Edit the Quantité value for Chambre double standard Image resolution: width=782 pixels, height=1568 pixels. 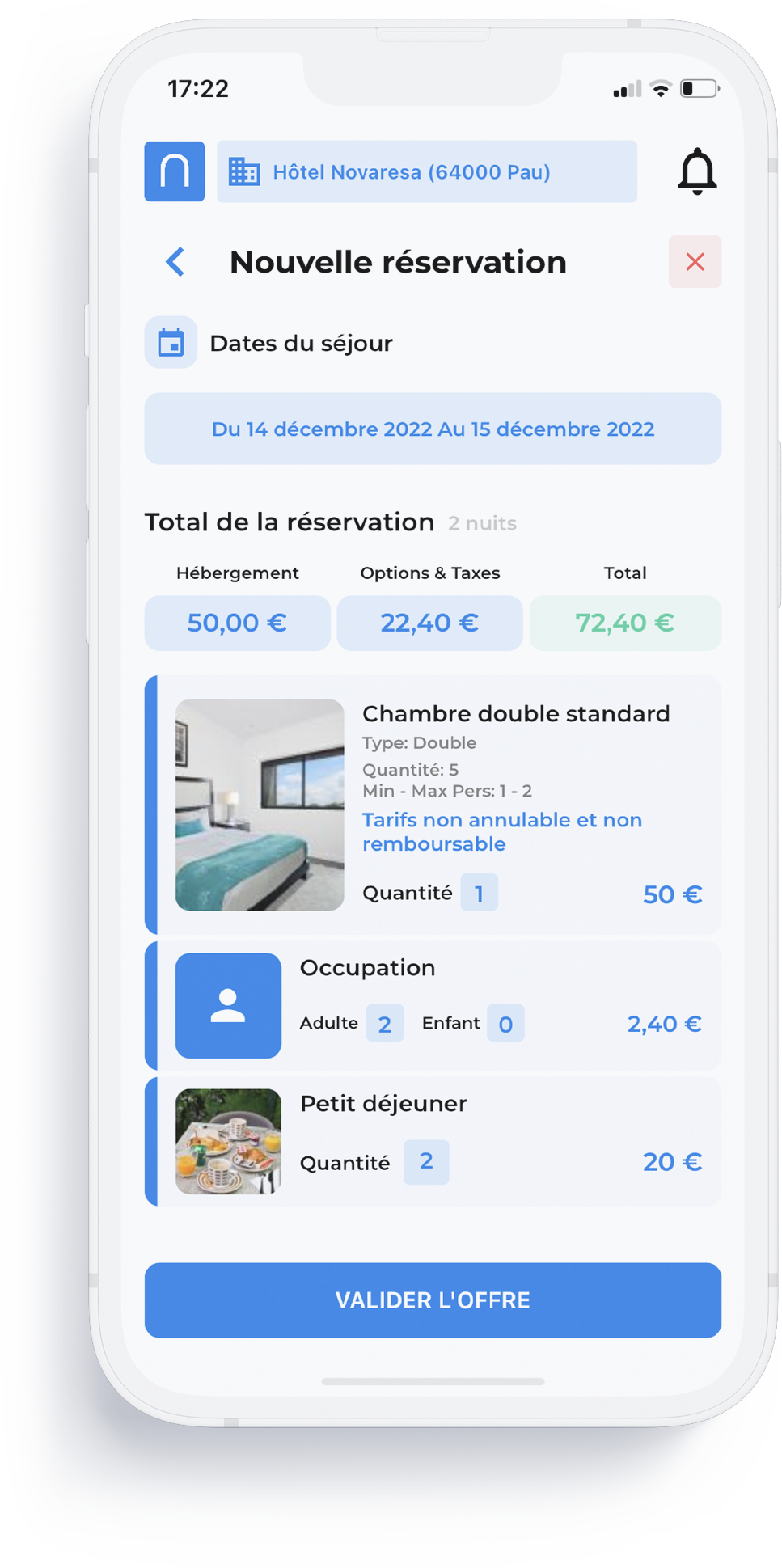479,892
